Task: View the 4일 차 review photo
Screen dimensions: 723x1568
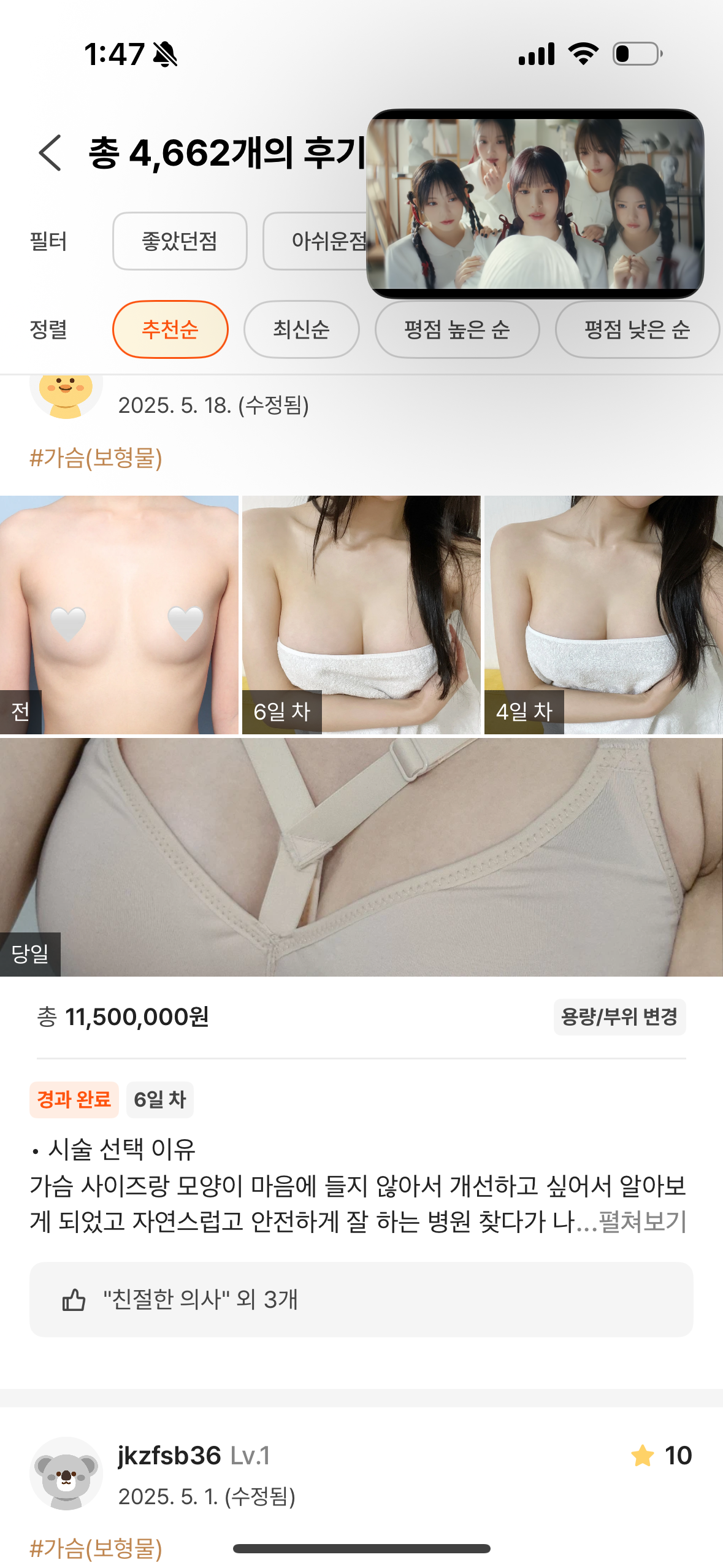Action: [x=603, y=614]
